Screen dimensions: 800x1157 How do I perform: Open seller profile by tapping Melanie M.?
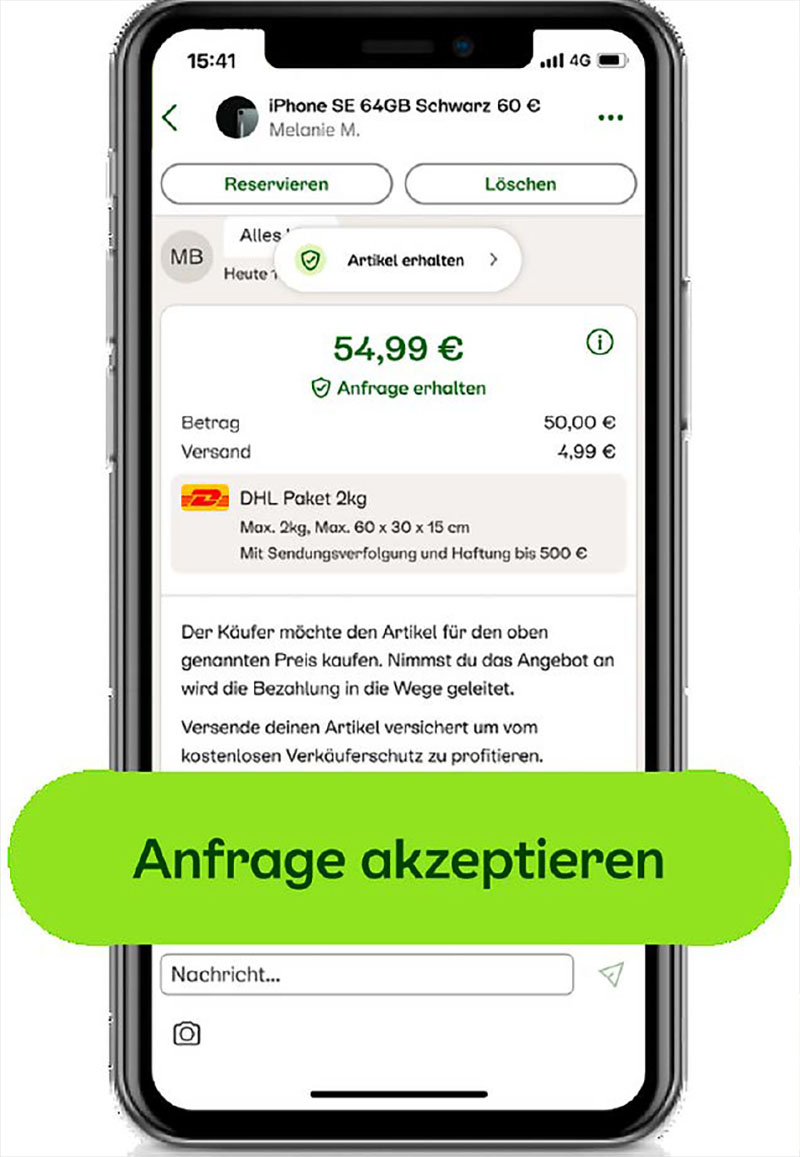[x=310, y=128]
